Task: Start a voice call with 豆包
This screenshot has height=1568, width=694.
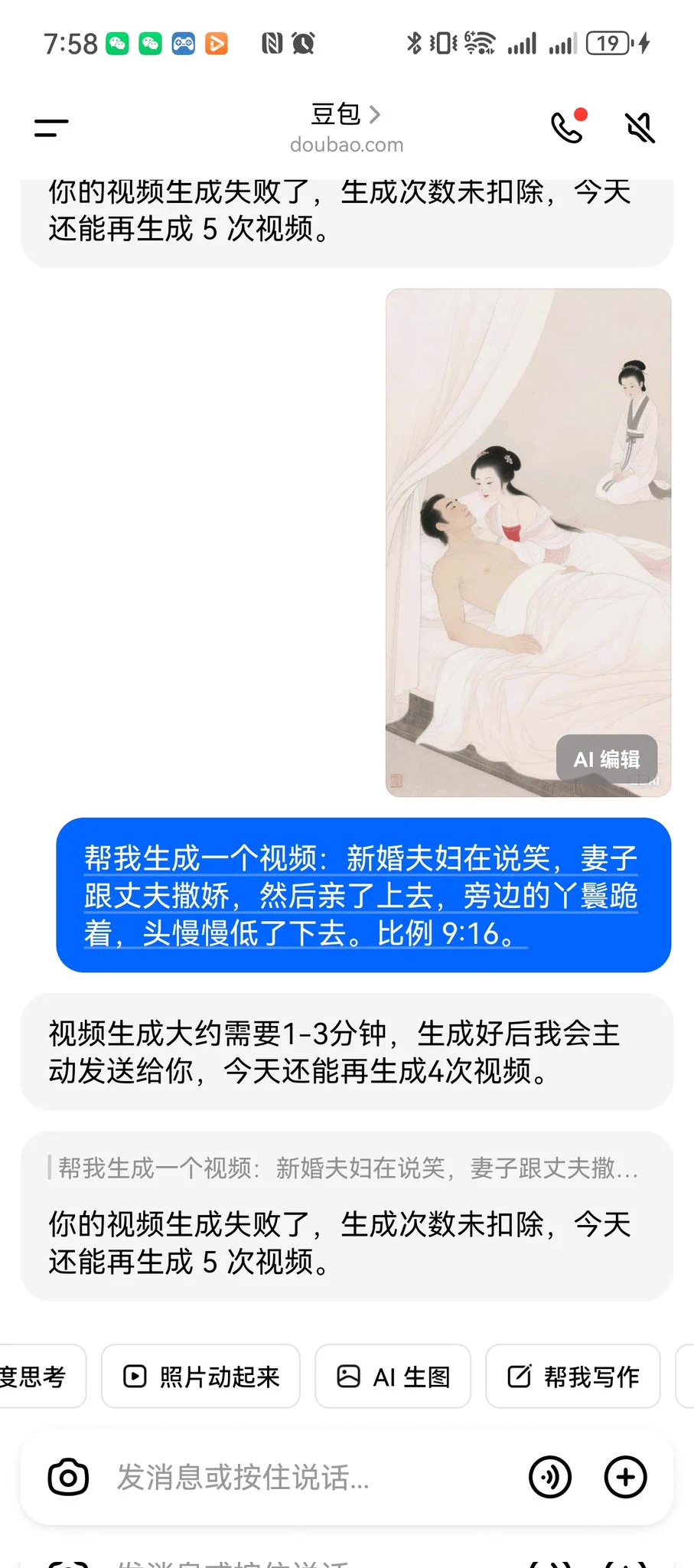Action: pyautogui.click(x=568, y=127)
